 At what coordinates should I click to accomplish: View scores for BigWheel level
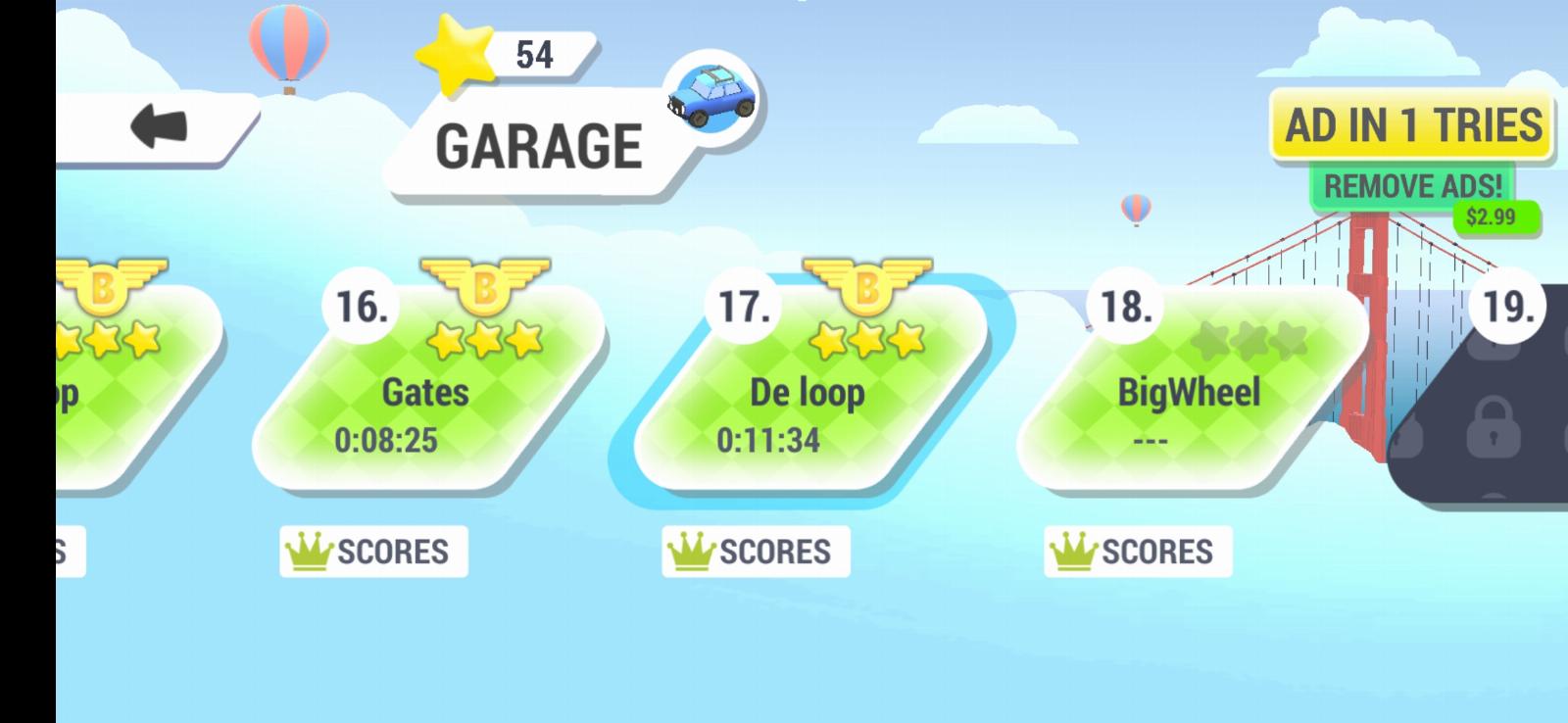click(x=1138, y=552)
